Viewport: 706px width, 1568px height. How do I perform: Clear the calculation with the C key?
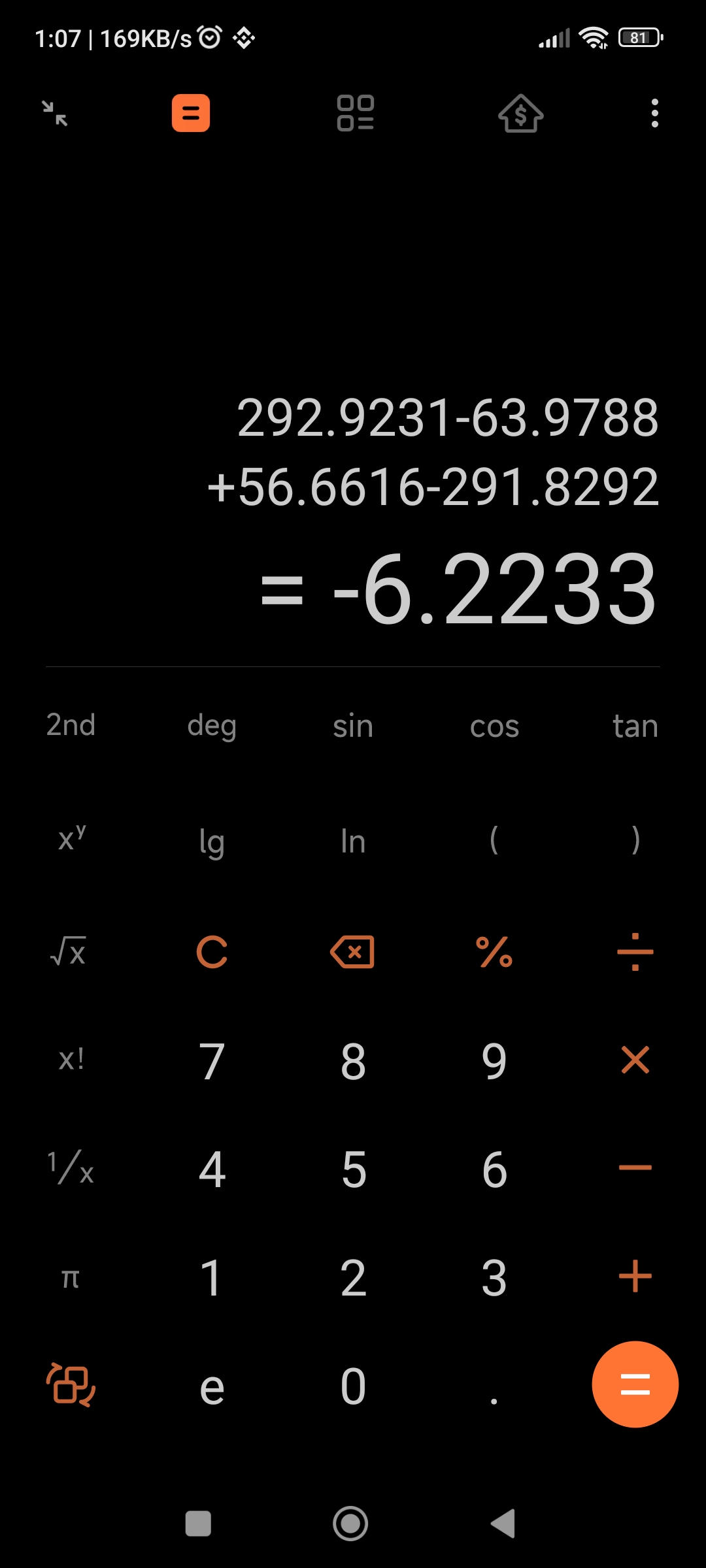[x=212, y=951]
